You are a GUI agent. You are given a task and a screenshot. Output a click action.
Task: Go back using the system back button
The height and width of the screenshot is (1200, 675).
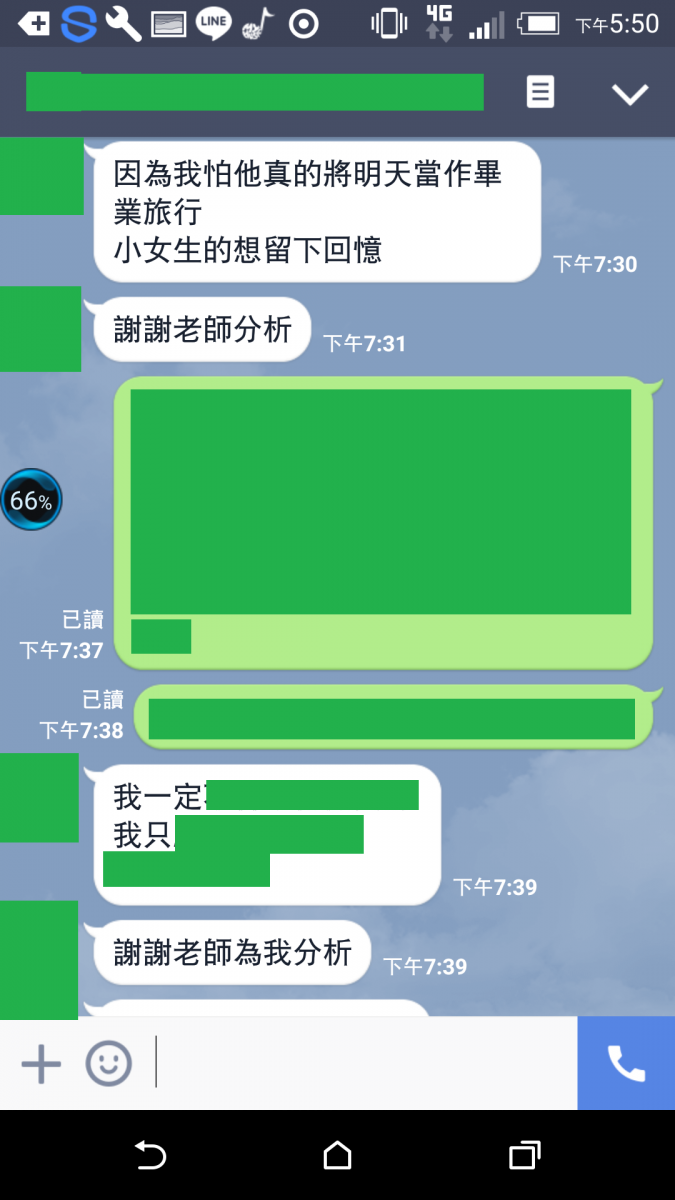(150, 1156)
